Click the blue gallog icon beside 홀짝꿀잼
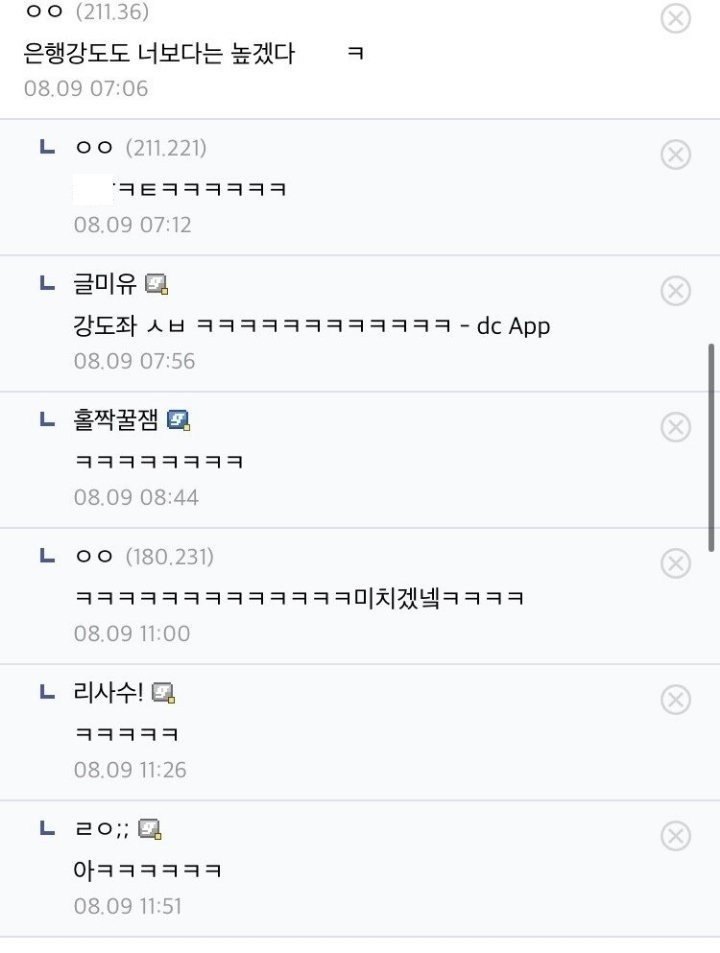Image resolution: width=720 pixels, height=953 pixels. pos(179,421)
